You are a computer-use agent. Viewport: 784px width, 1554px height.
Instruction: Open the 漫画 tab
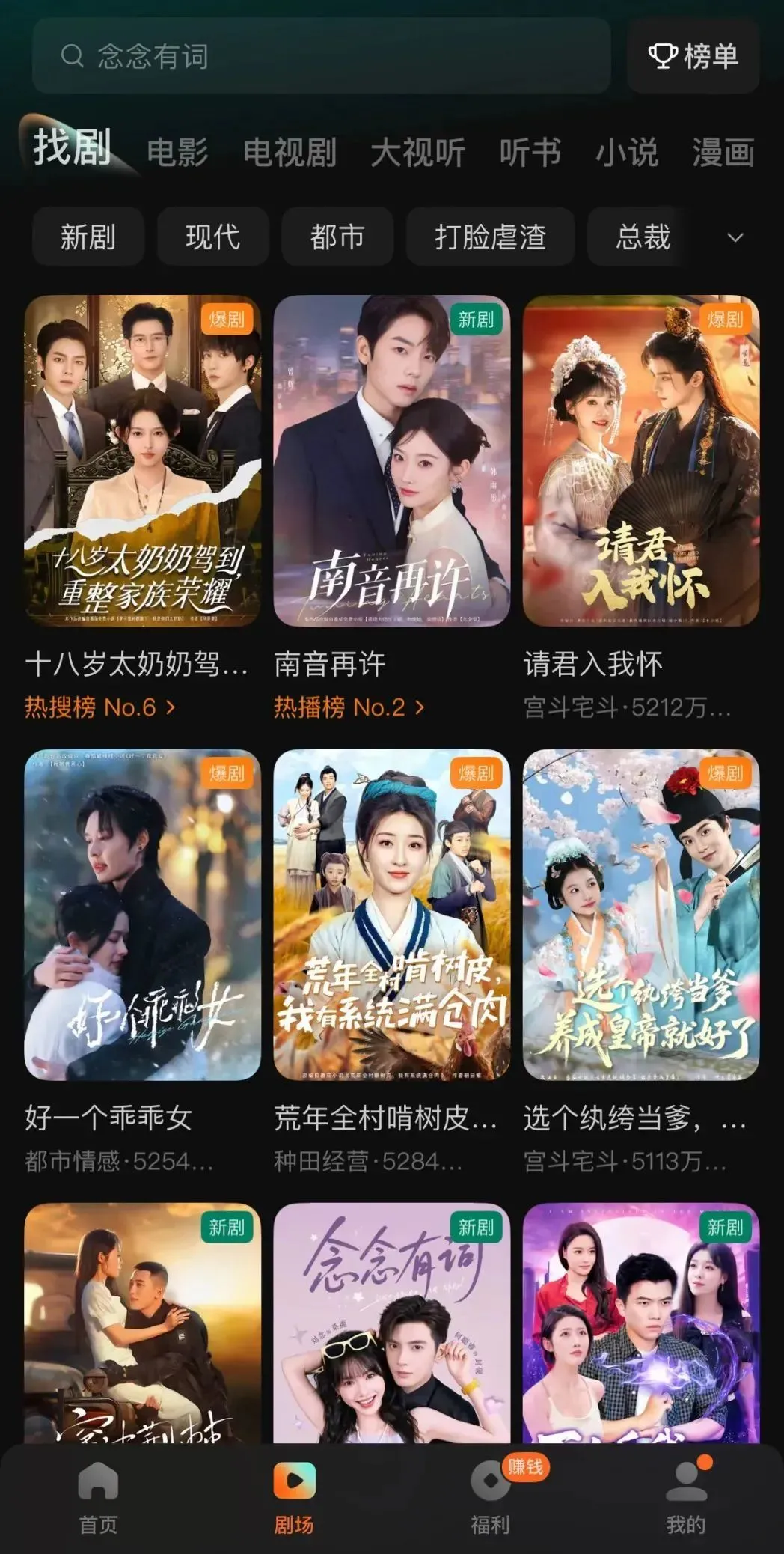723,153
